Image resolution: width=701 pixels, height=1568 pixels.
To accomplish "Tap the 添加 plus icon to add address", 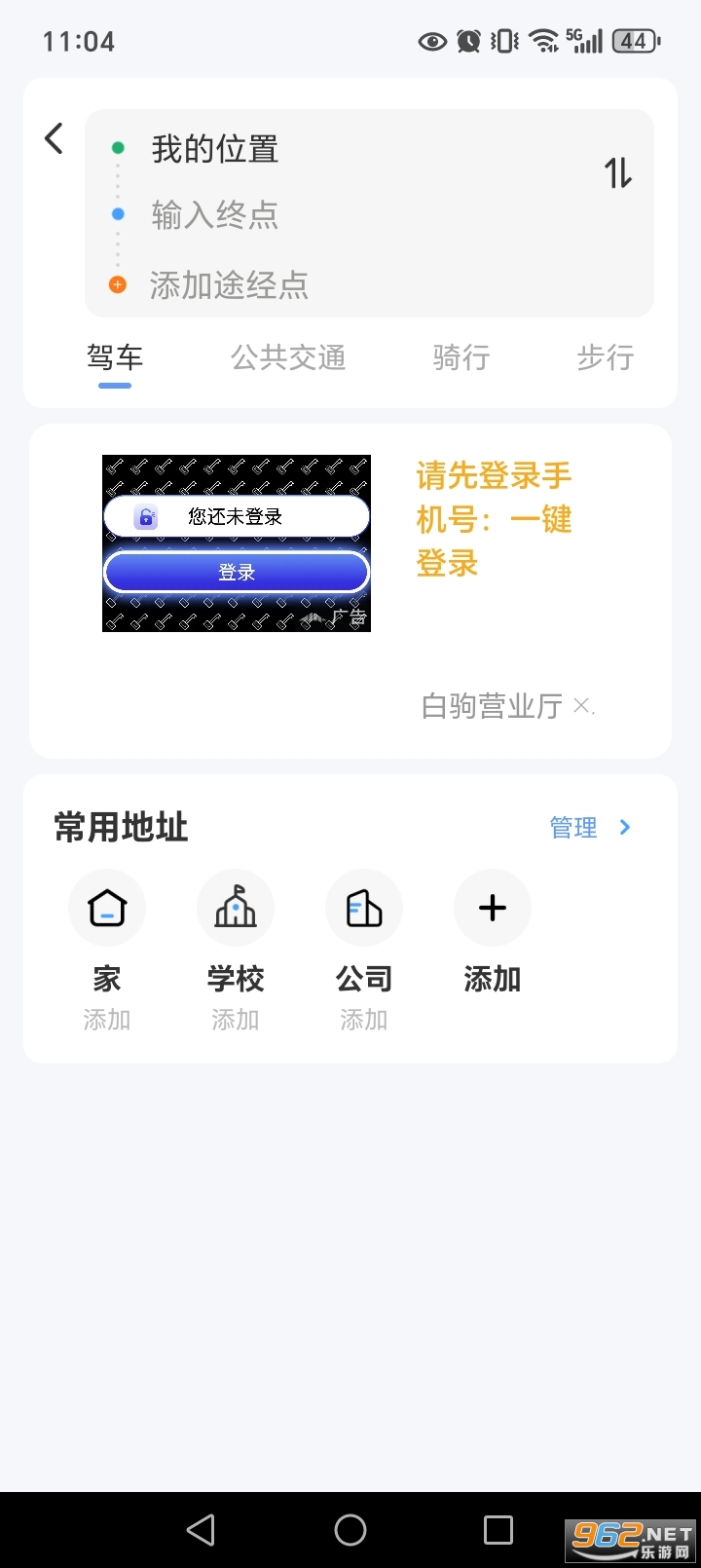I will click(492, 907).
